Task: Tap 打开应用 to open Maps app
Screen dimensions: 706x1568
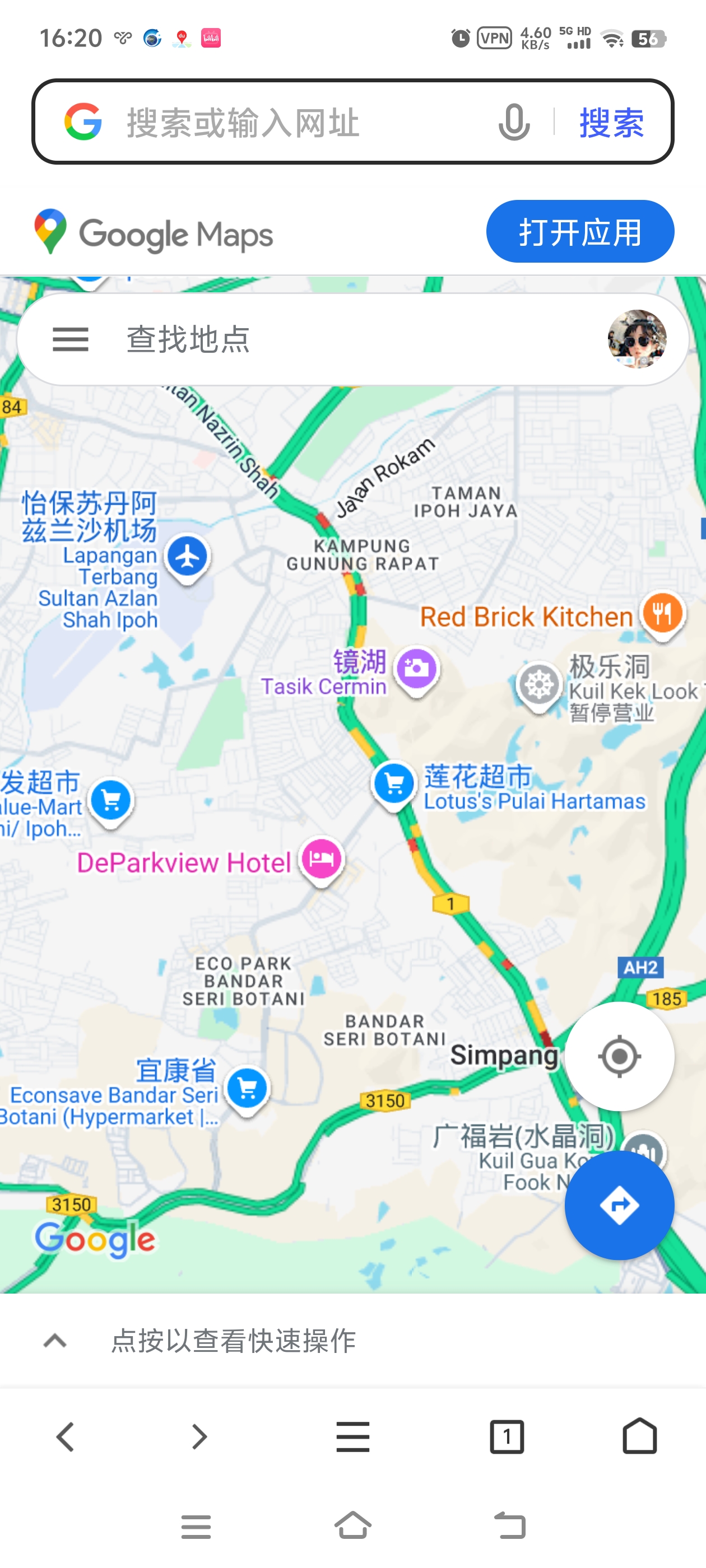Action: tap(580, 231)
